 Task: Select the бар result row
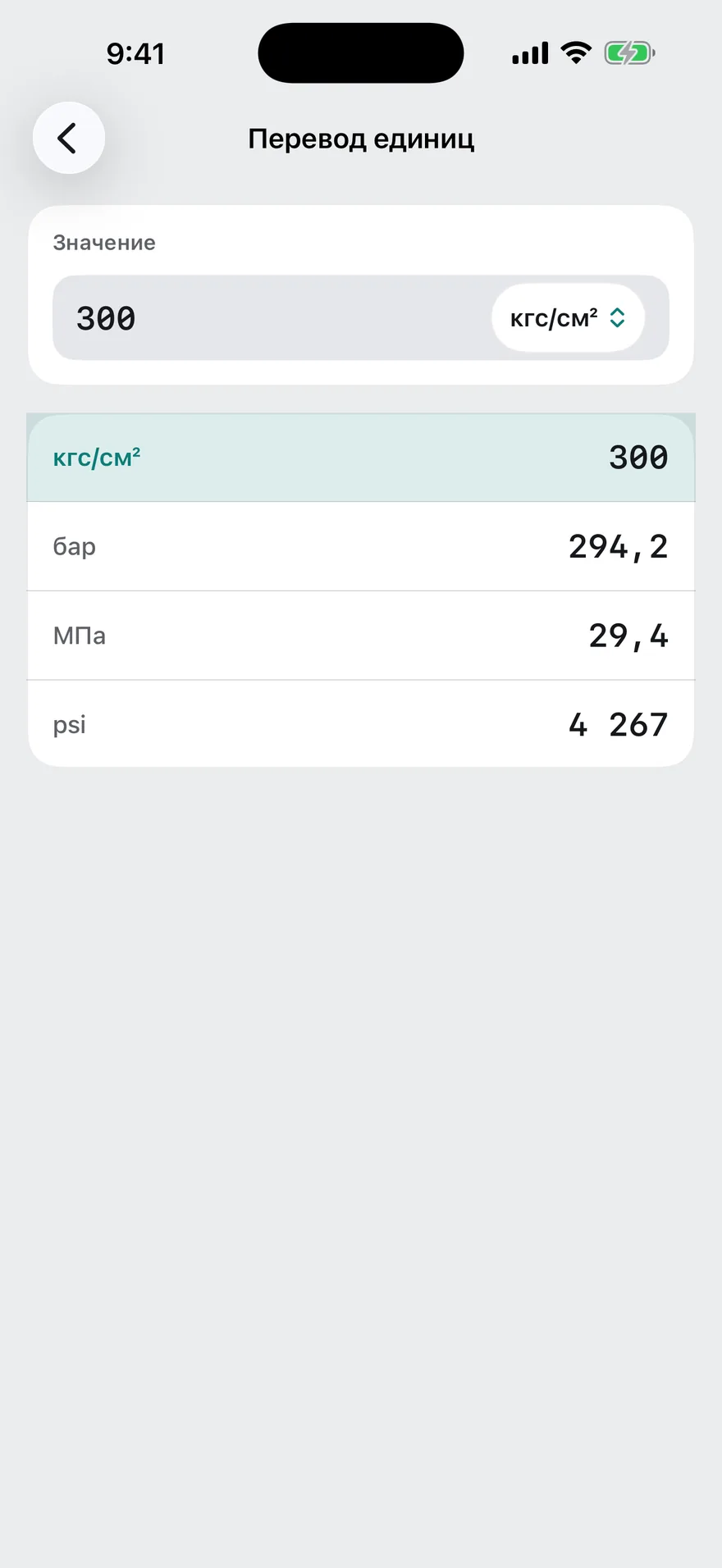(x=361, y=546)
